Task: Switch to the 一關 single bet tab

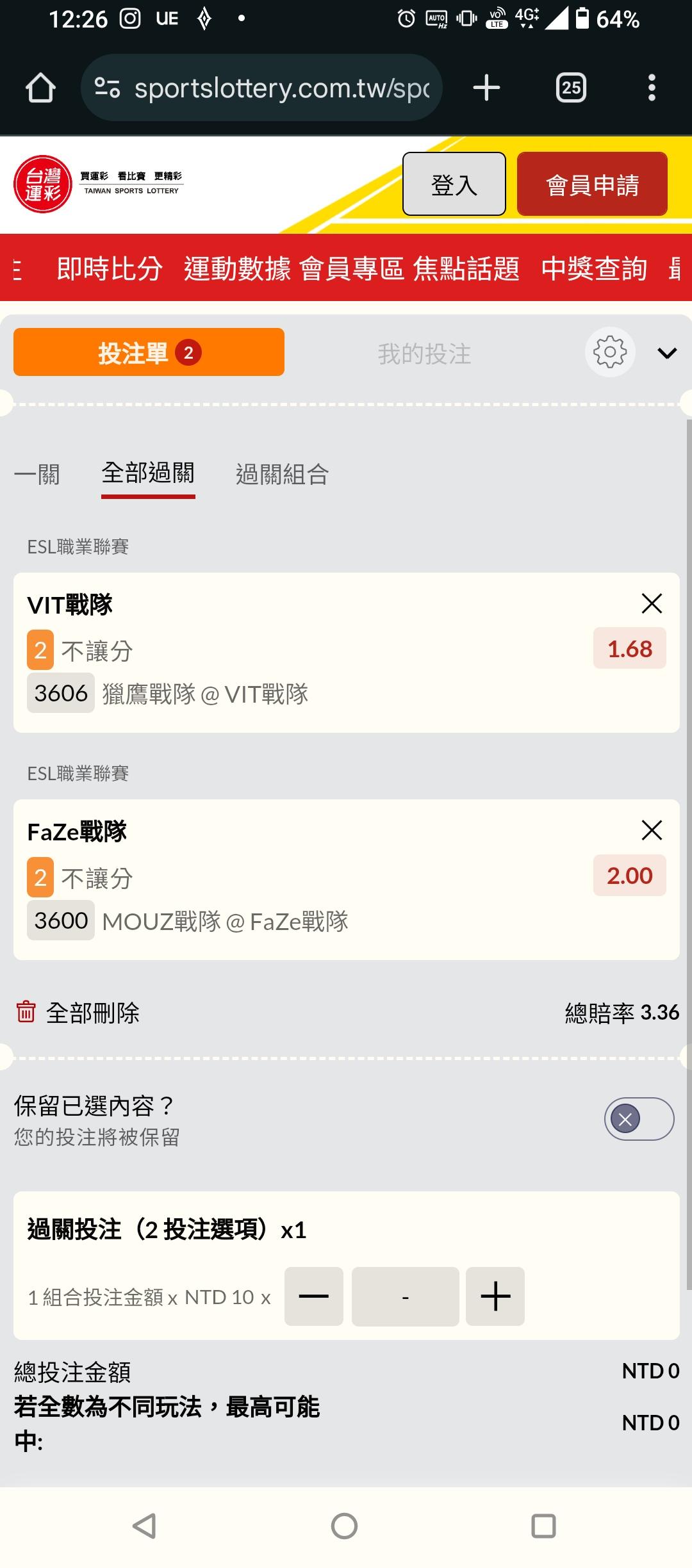Action: (x=37, y=474)
